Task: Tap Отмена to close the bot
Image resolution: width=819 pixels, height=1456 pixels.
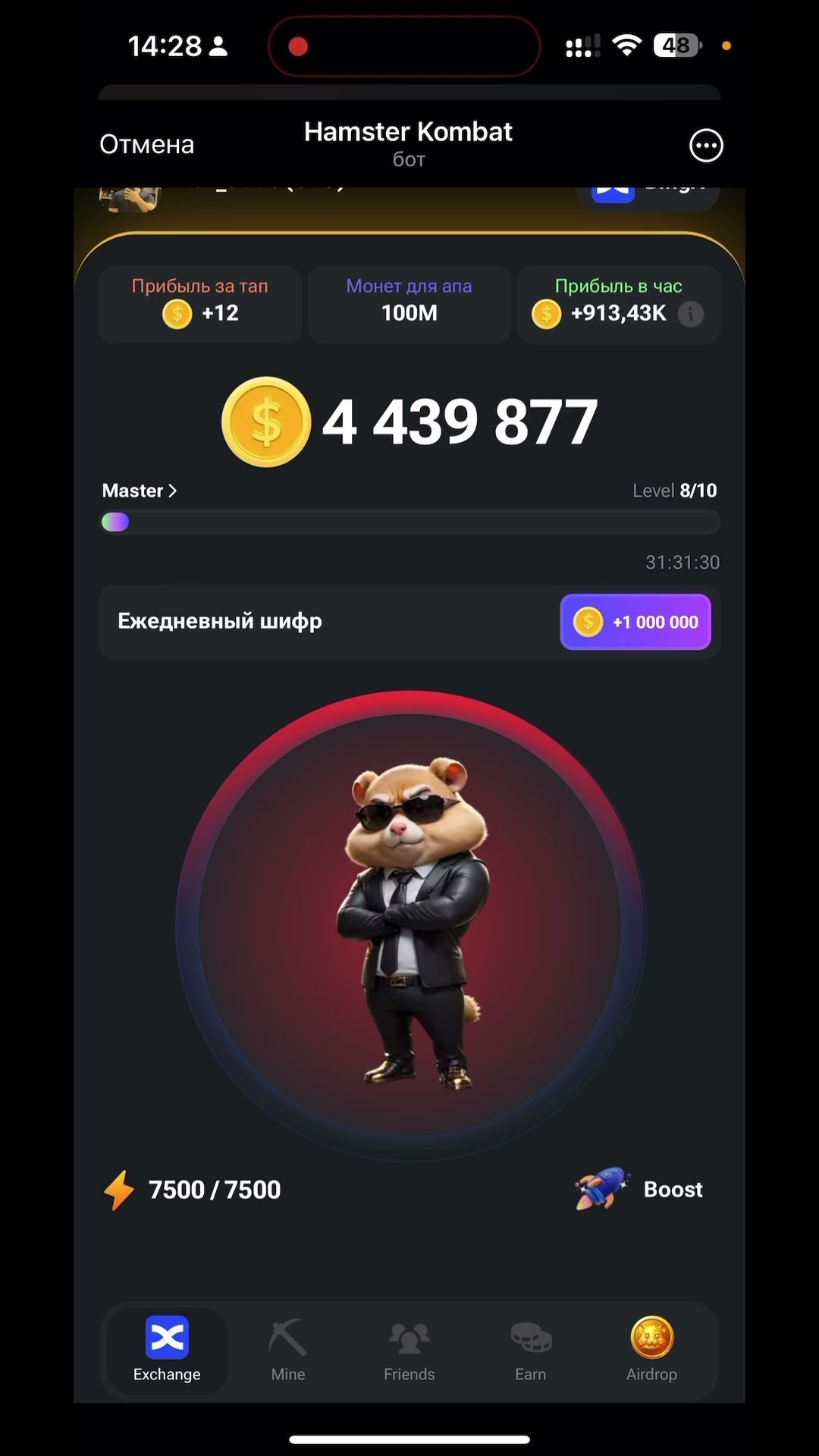Action: point(146,144)
